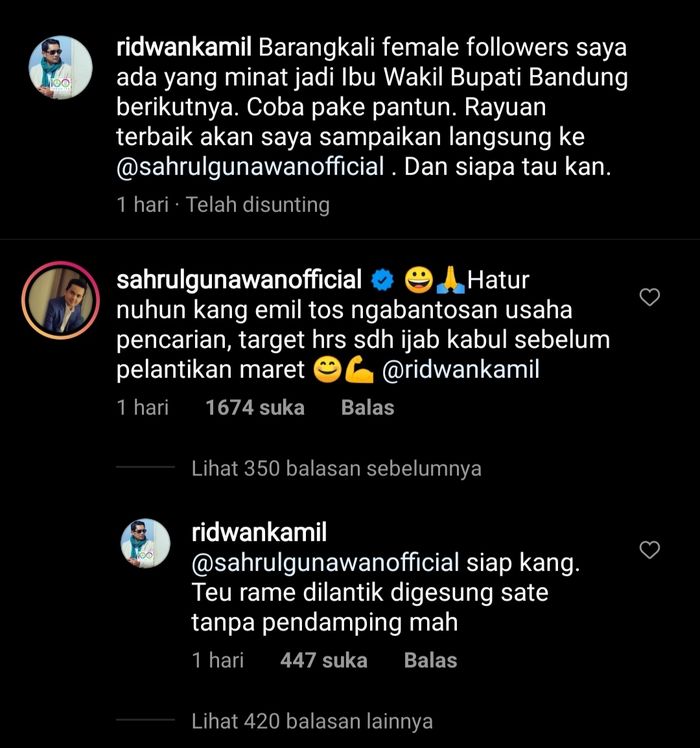The image size is (700, 748).
Task: Like sahrulgunawanofficial's comment
Action: pos(650,297)
